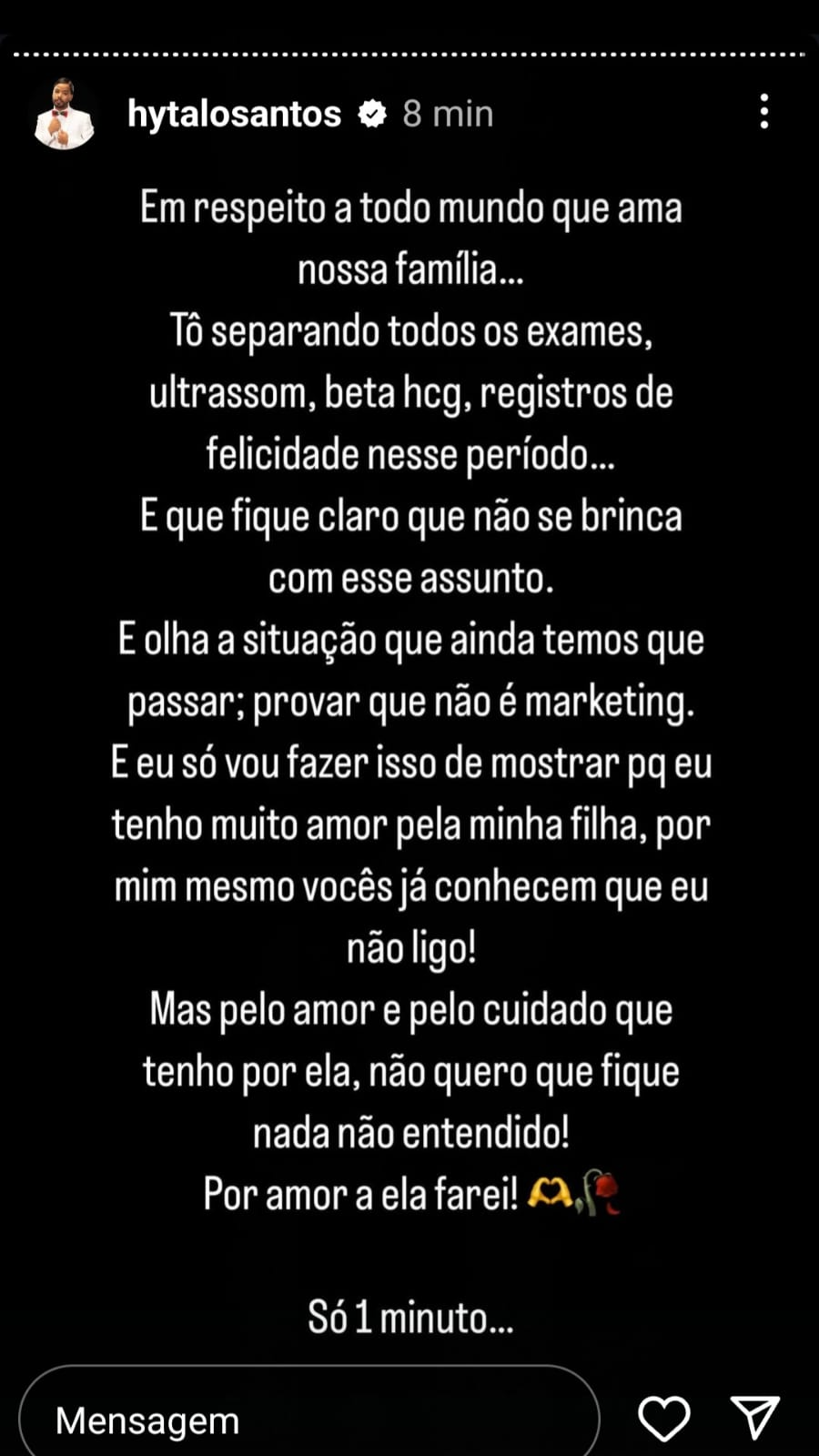Viewport: 819px width, 1456px height.
Task: Tap the hytalosantos username
Action: pos(234,114)
